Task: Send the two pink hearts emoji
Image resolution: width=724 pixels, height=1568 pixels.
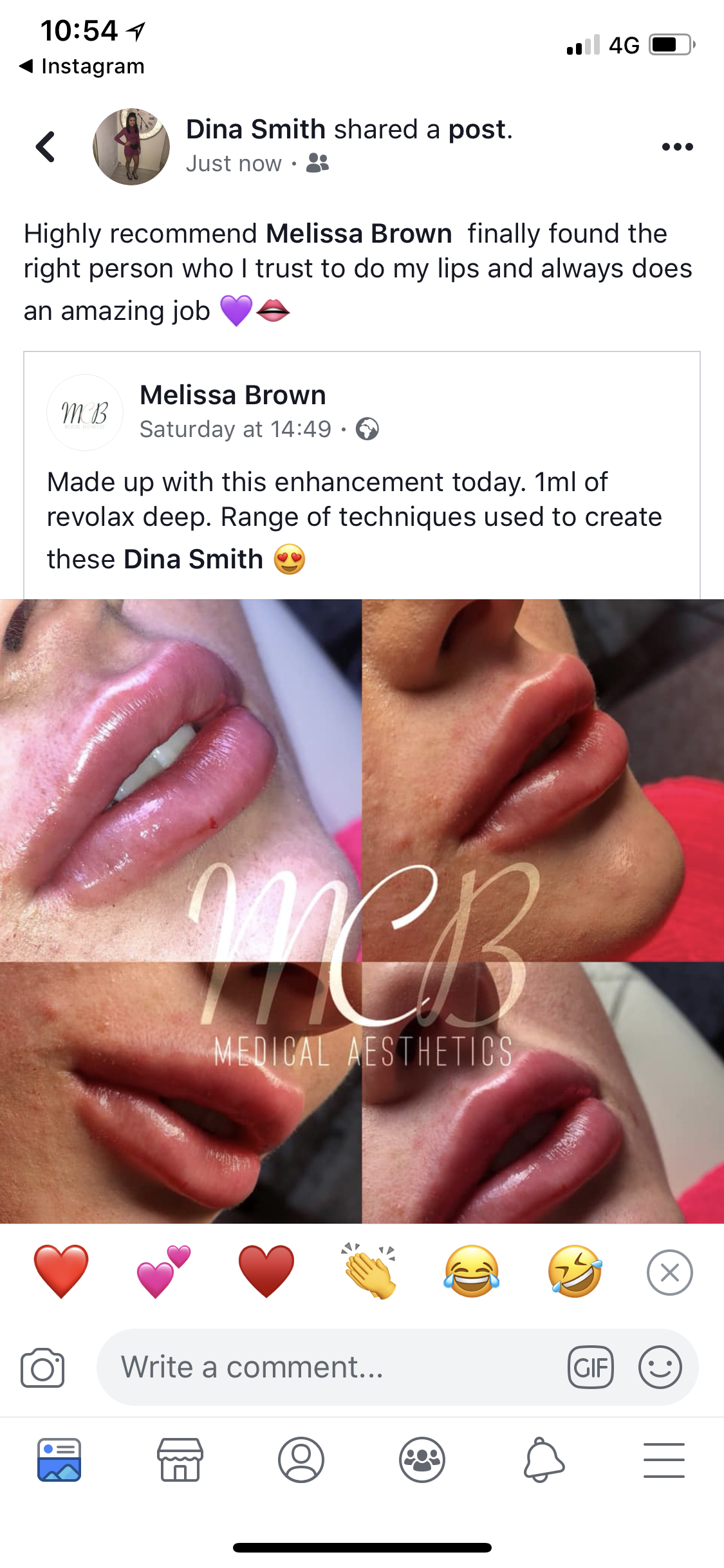Action: tap(163, 1271)
